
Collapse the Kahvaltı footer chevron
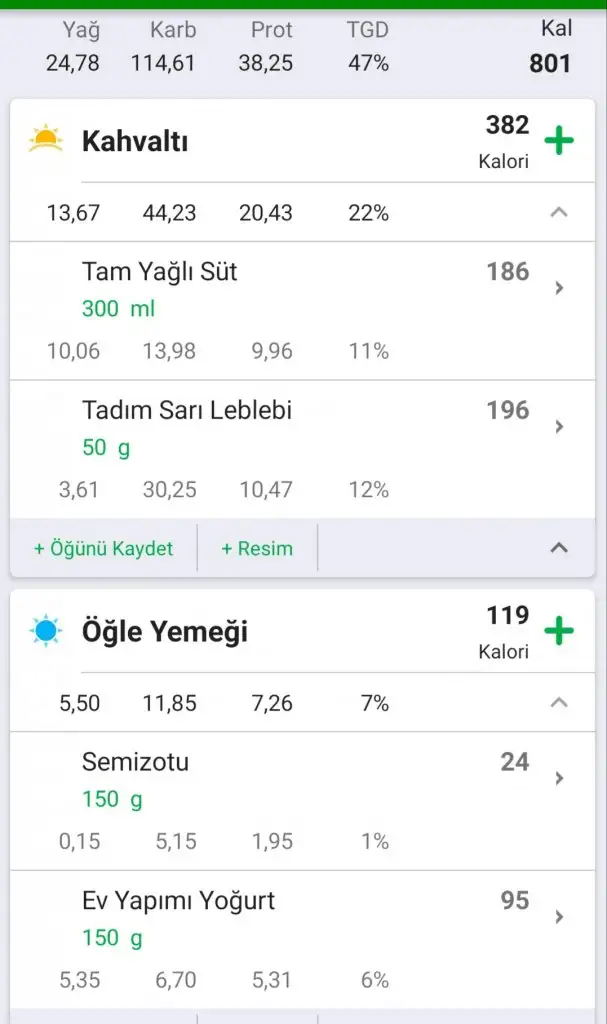coord(559,547)
